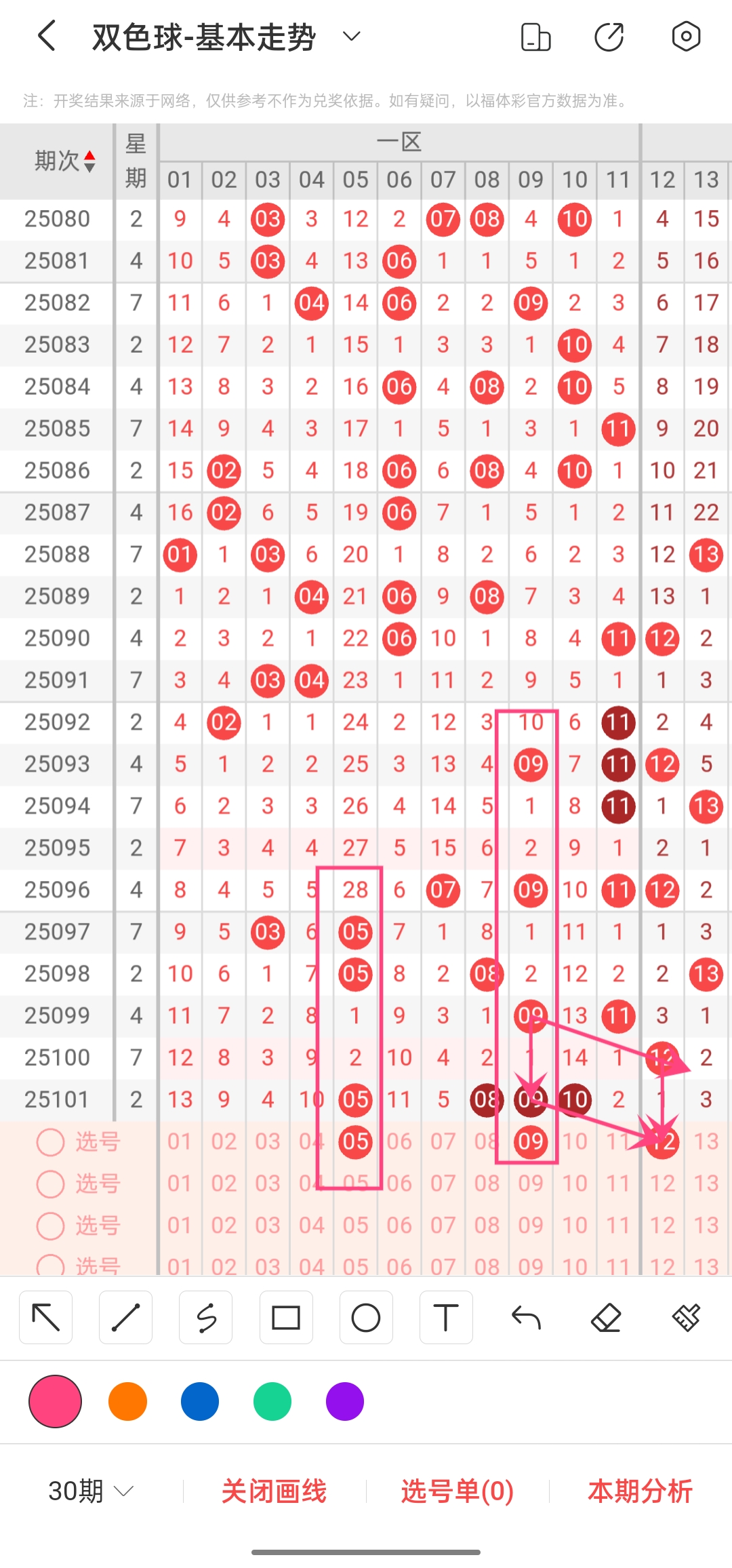Image resolution: width=732 pixels, height=1568 pixels.
Task: Select the straight line drawing tool
Action: coord(125,1318)
